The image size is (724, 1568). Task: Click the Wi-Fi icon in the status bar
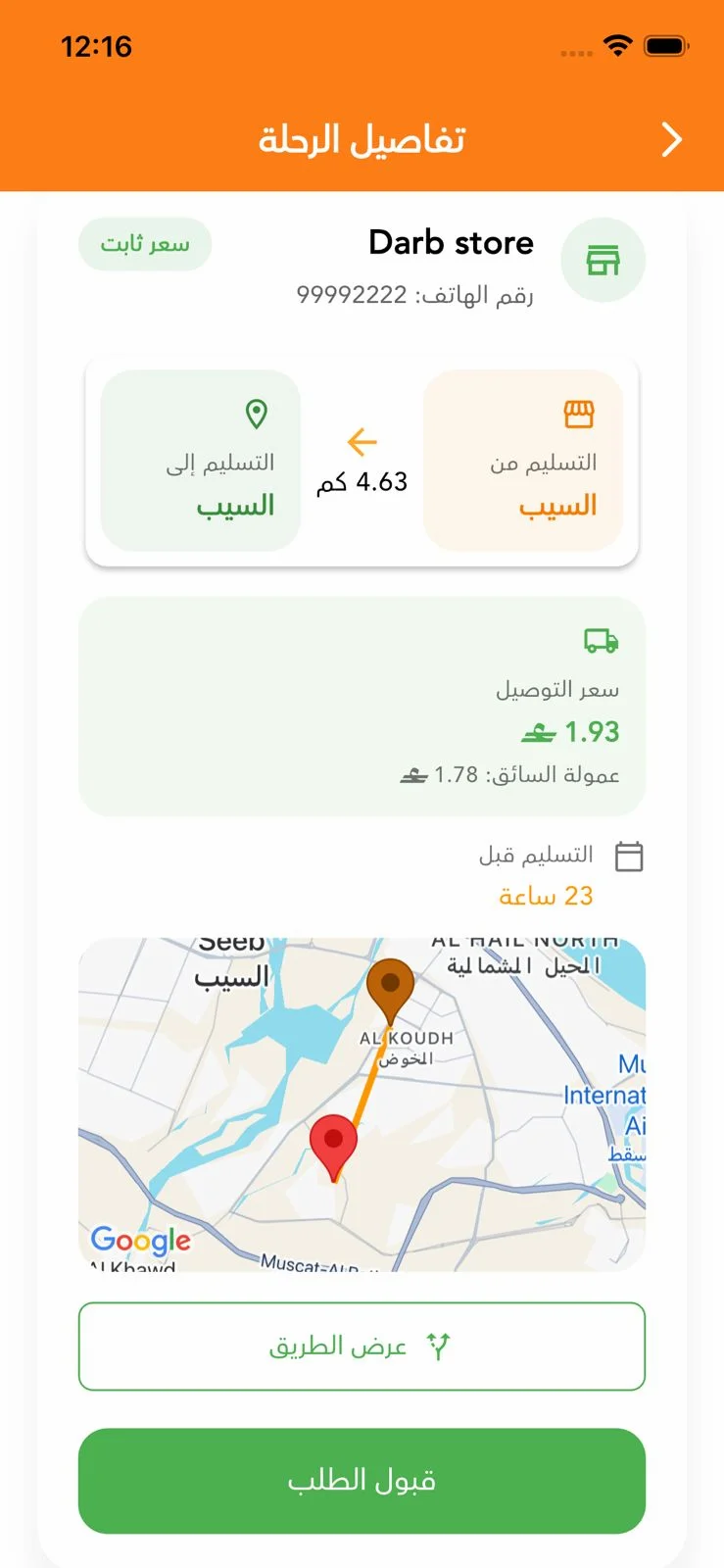(620, 45)
